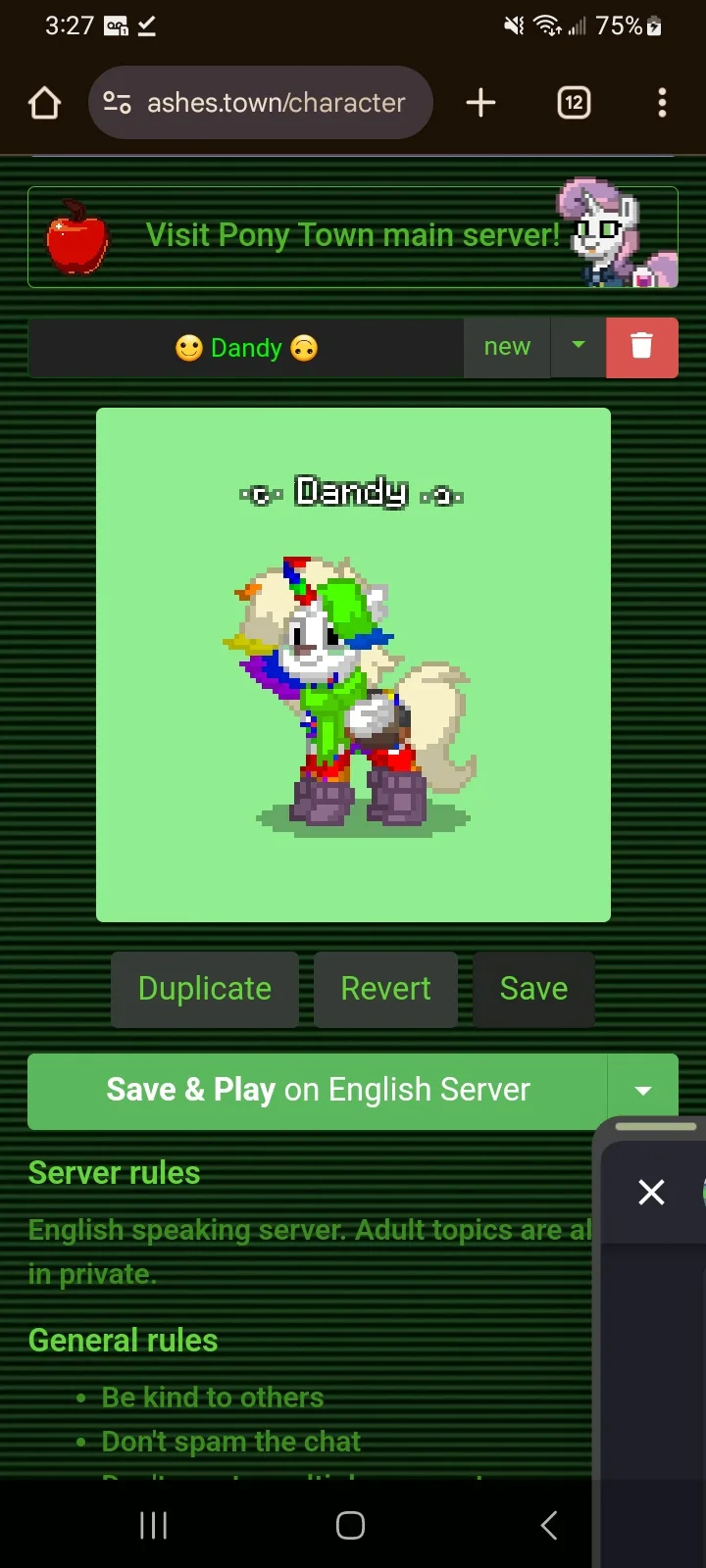Expand the server selection dropdown arrow
The height and width of the screenshot is (1568, 706).
[x=643, y=1091]
